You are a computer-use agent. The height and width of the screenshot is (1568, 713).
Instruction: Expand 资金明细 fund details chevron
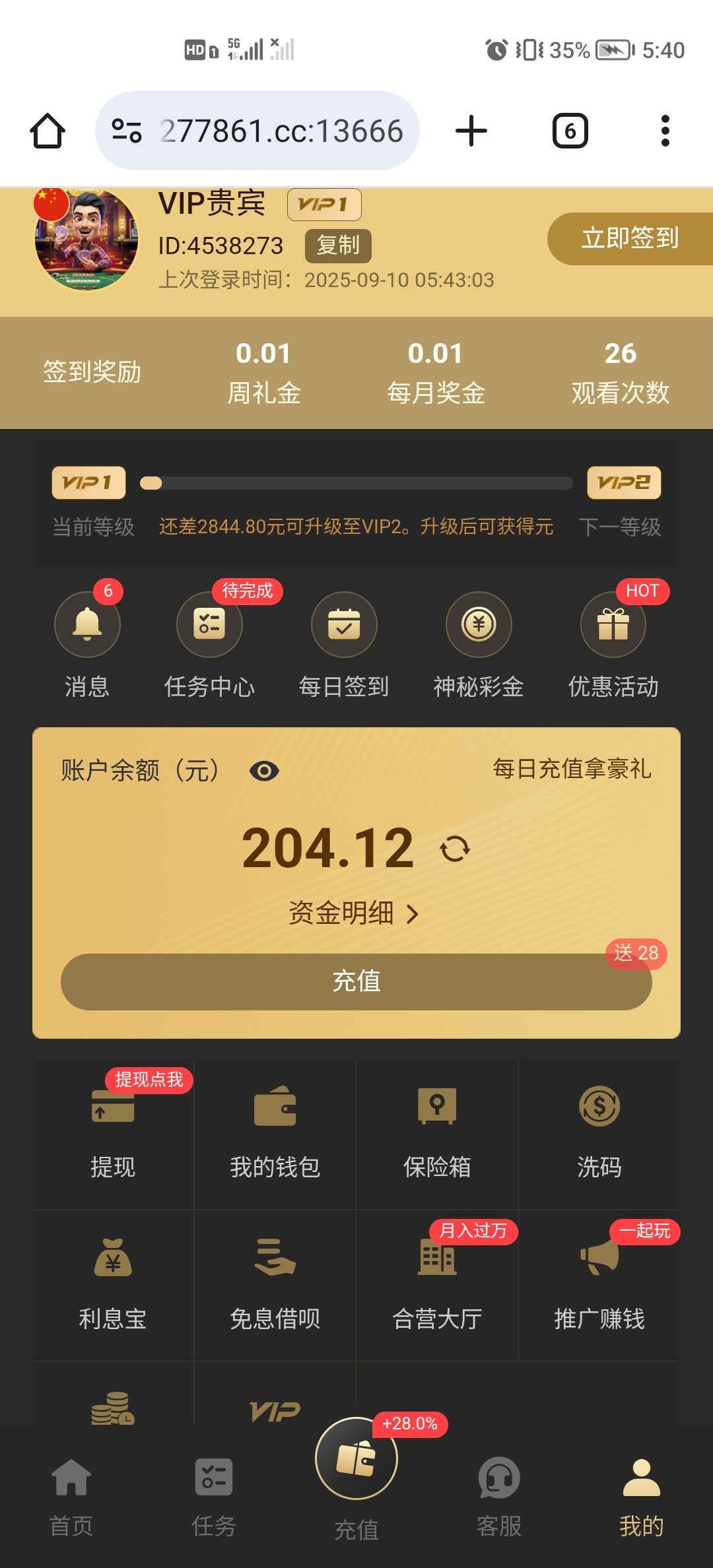[x=414, y=913]
